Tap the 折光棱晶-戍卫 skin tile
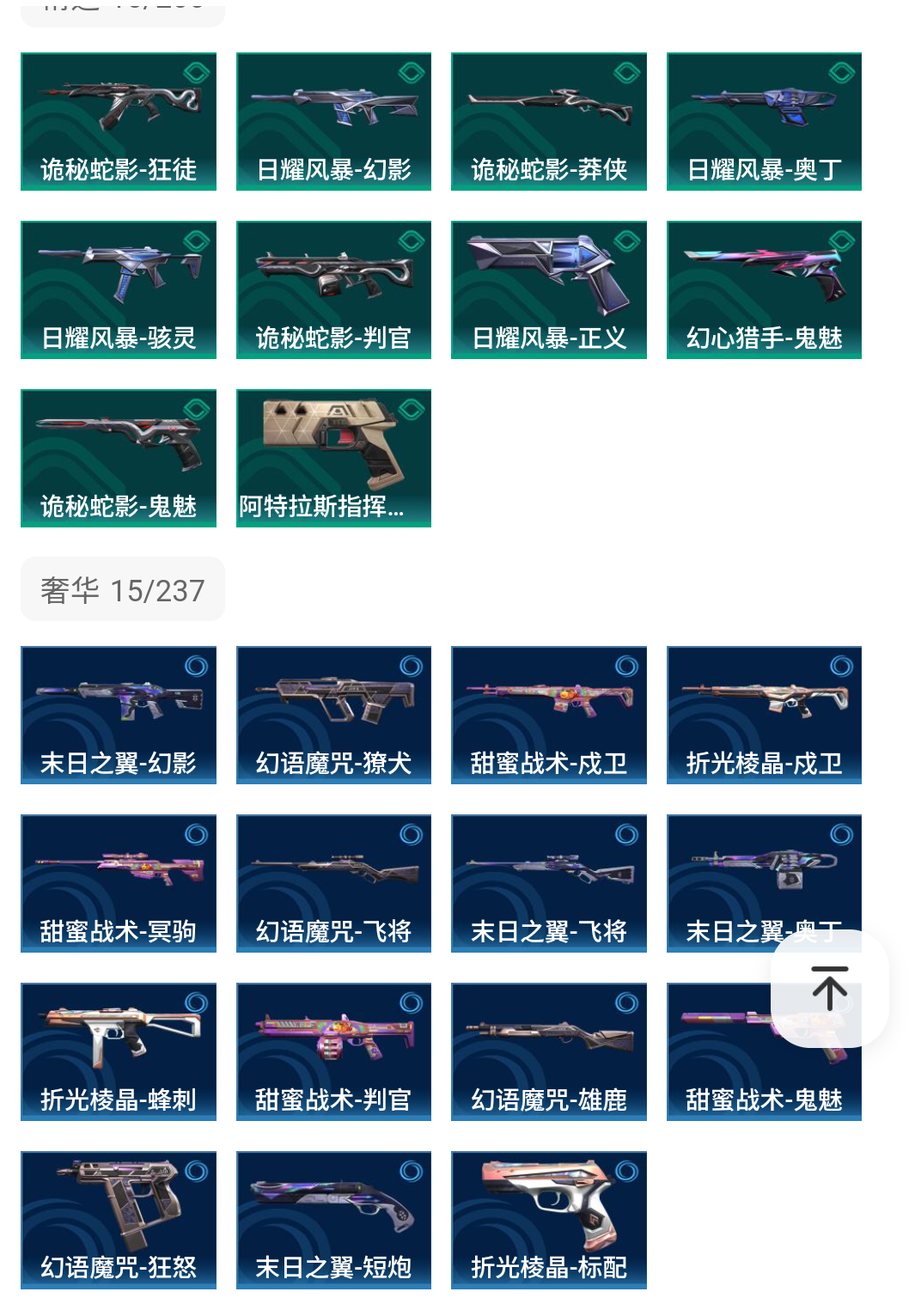This screenshot has height=1316, width=909. [764, 715]
